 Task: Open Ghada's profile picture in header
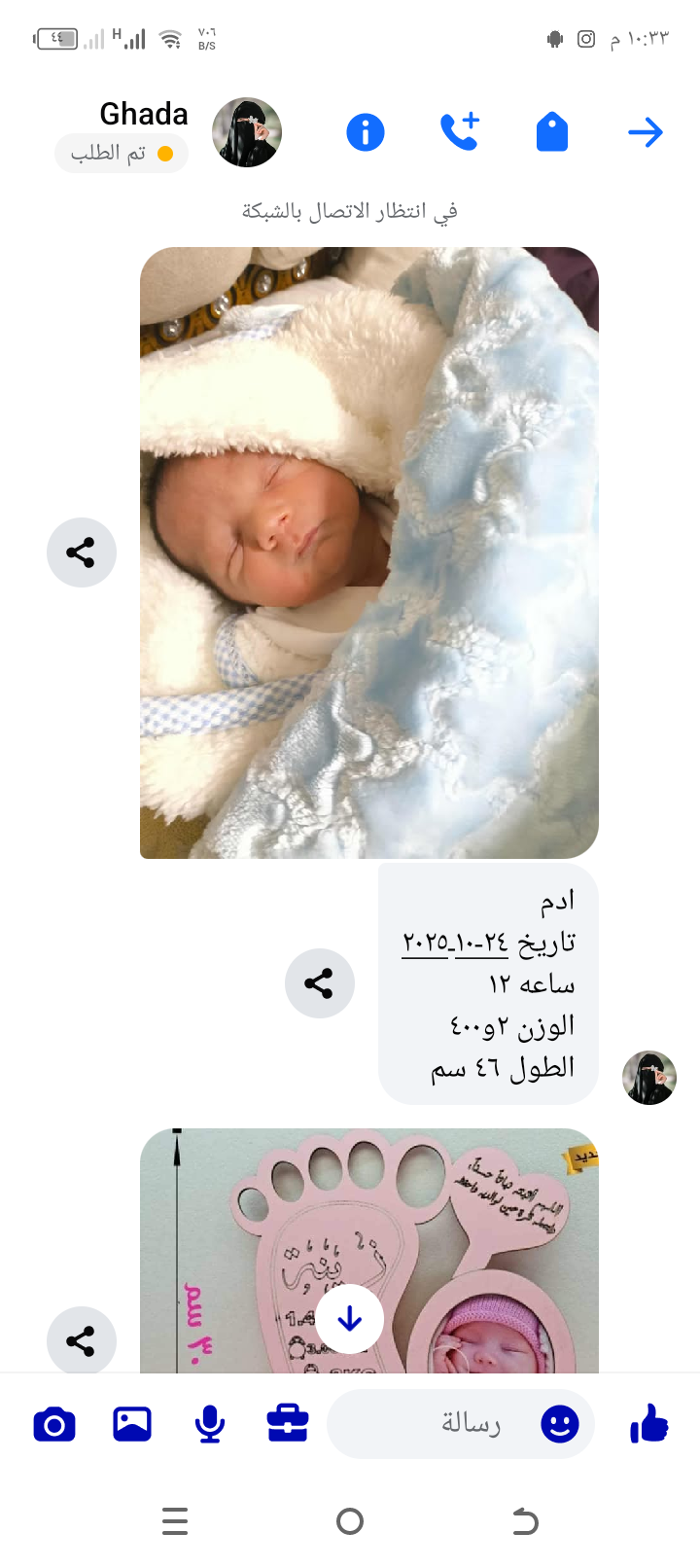(x=247, y=132)
